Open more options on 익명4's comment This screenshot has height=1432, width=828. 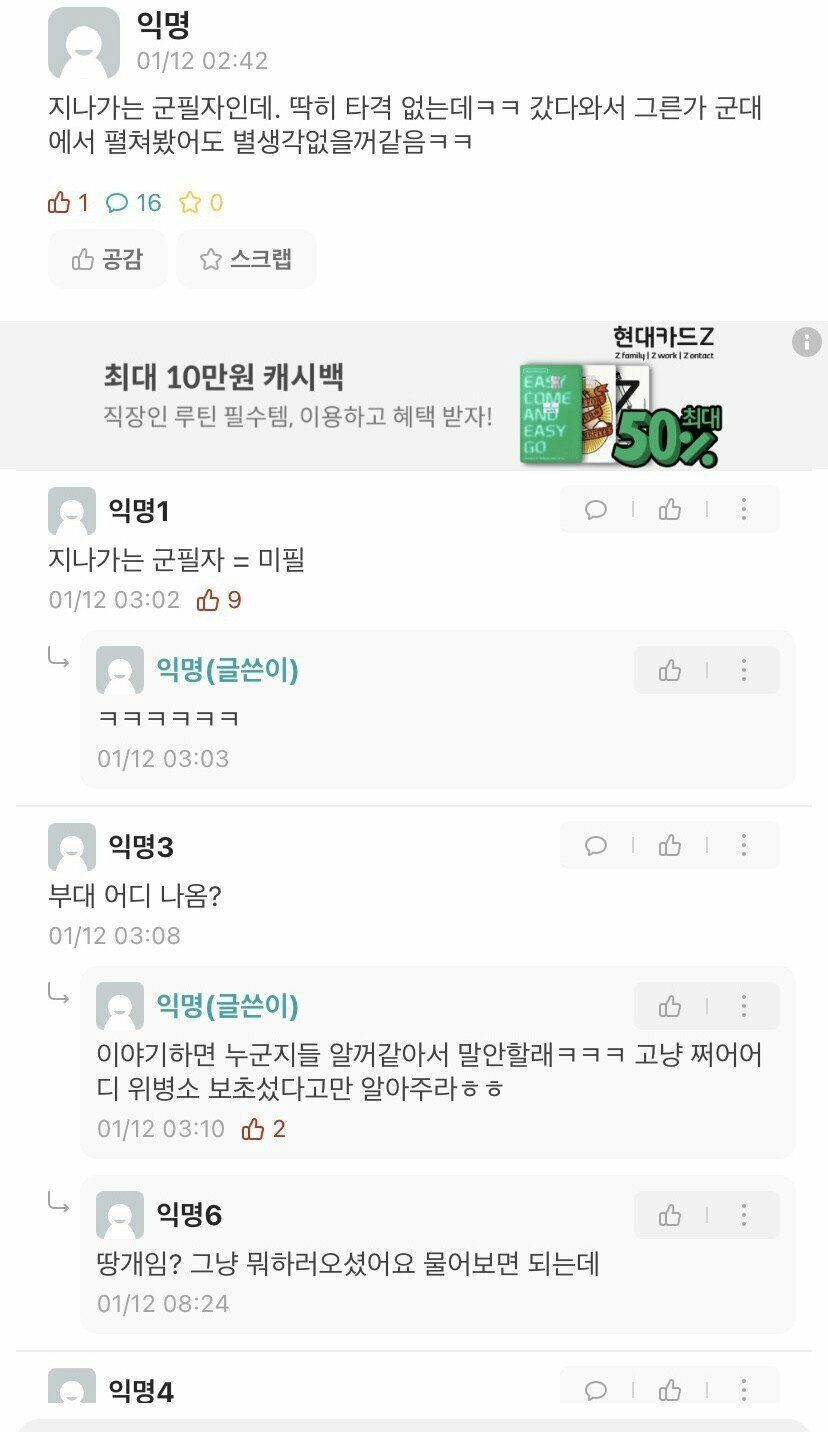click(x=743, y=1389)
